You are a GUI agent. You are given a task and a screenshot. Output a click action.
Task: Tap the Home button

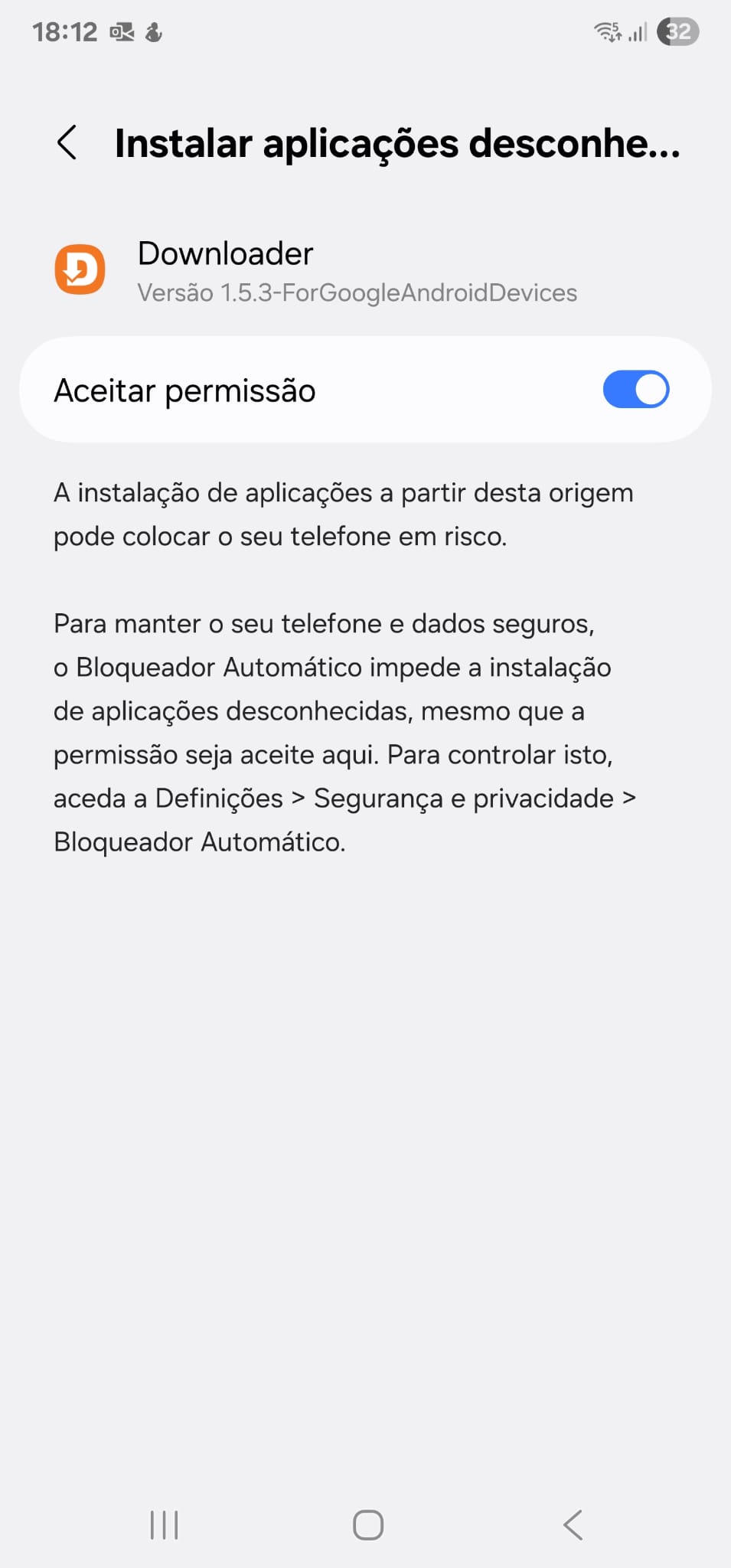click(366, 1525)
